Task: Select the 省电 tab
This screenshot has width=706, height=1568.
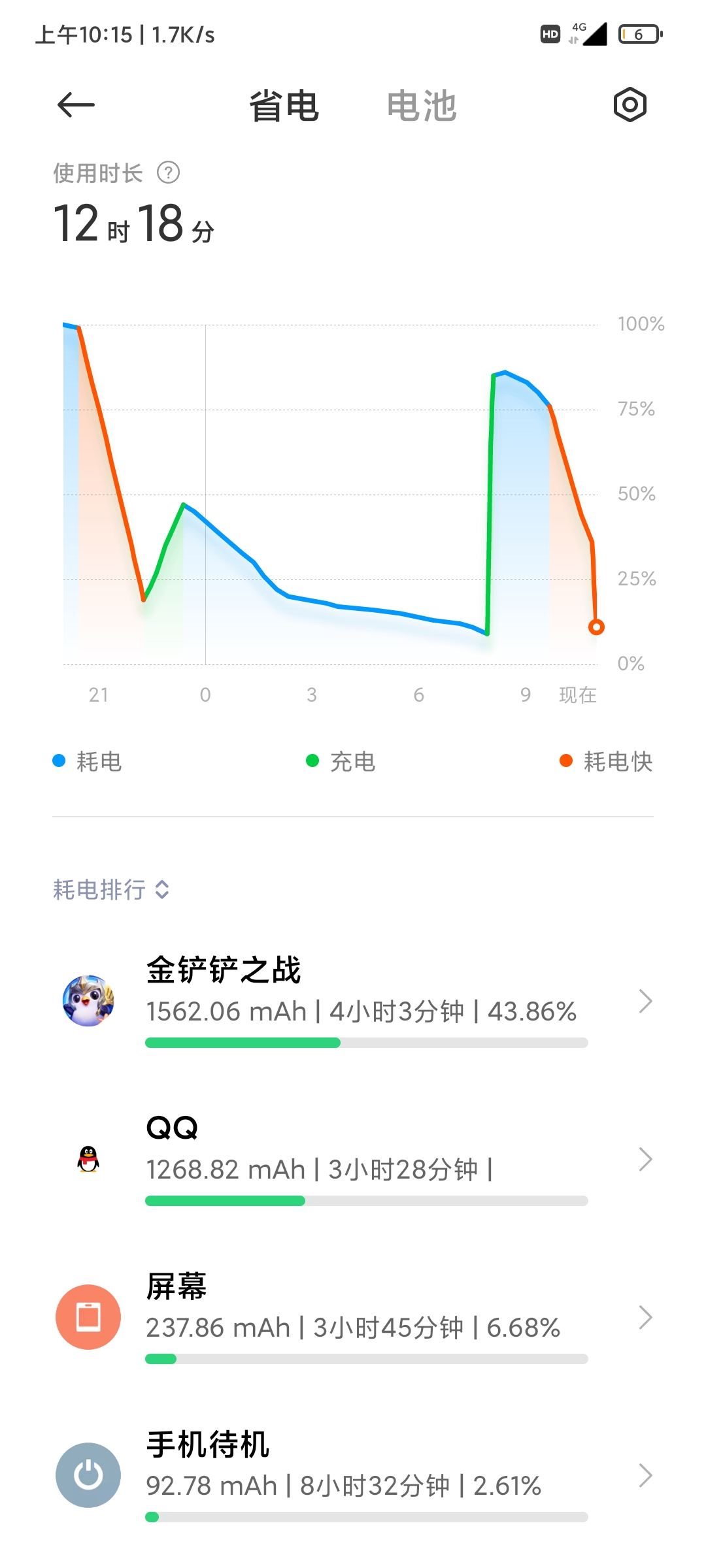Action: point(284,106)
